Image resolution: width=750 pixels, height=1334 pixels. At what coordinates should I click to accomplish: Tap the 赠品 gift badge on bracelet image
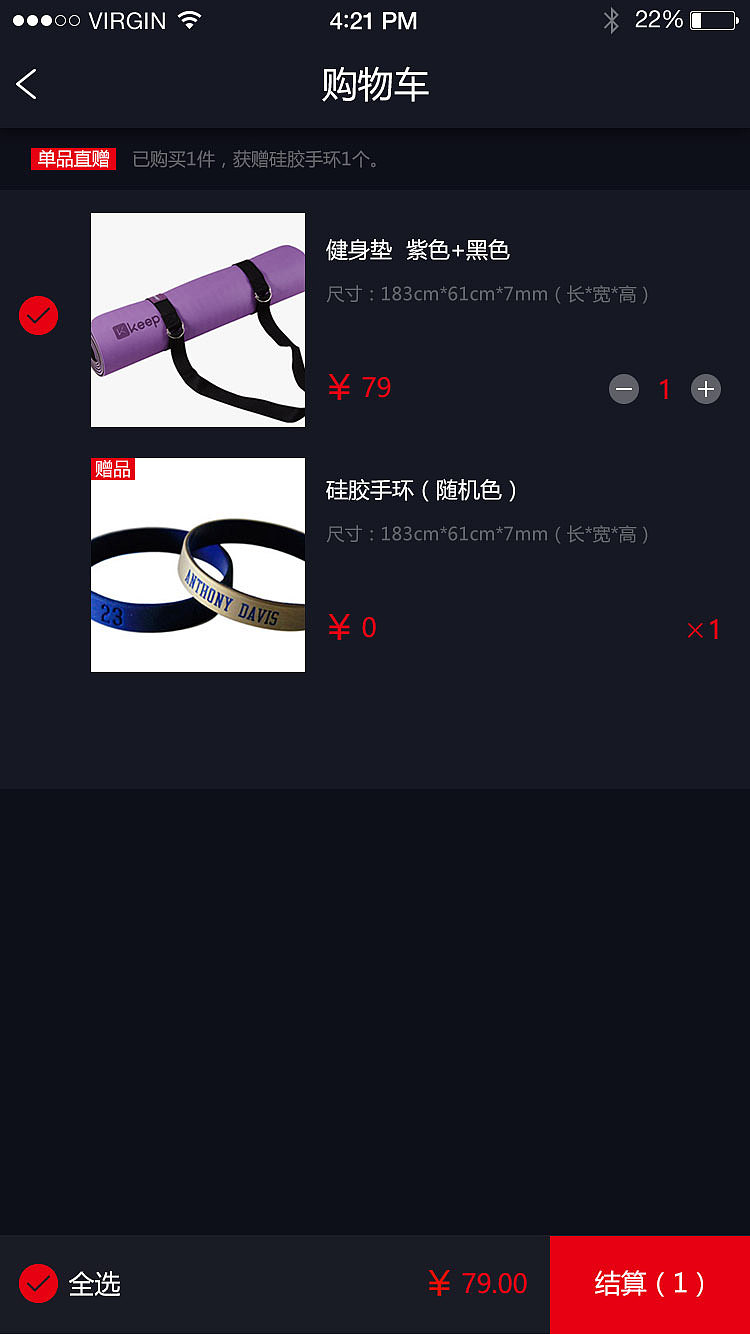click(x=113, y=469)
